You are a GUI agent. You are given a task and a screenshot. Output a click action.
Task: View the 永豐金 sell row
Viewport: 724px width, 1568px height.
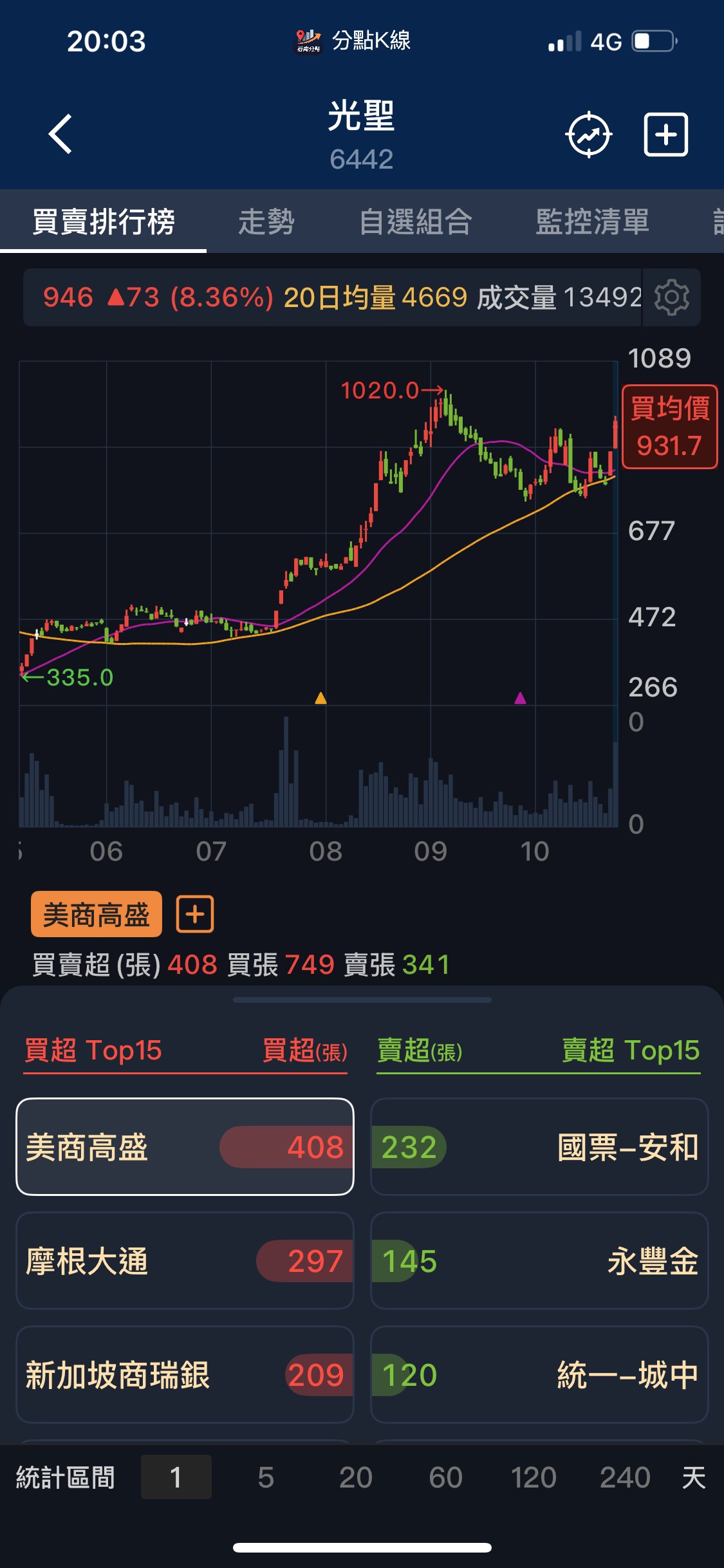pyautogui.click(x=539, y=1260)
